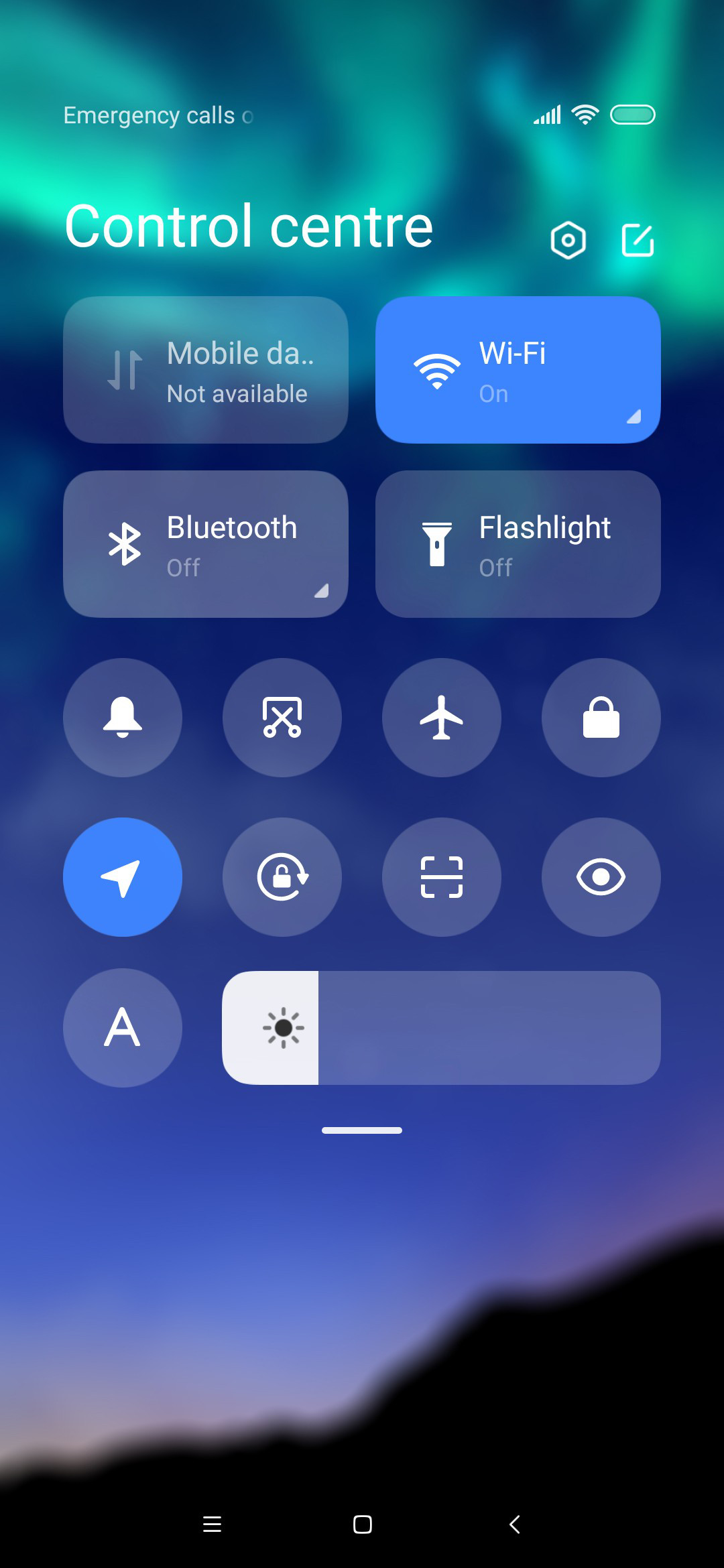This screenshot has width=724, height=1568.
Task: Expand Bluetooth options via corner arrow
Action: [321, 590]
